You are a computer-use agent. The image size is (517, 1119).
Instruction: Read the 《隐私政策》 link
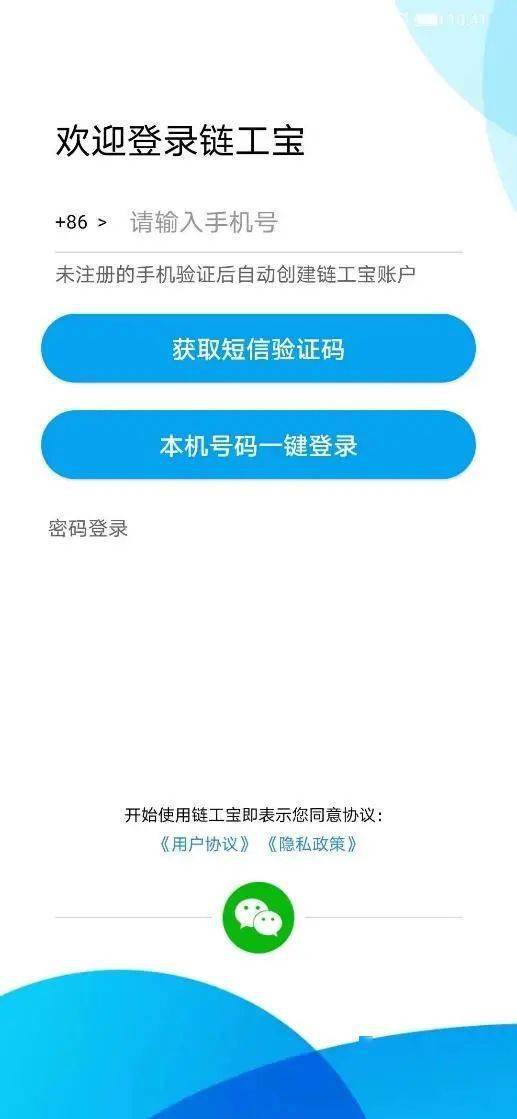[311, 844]
